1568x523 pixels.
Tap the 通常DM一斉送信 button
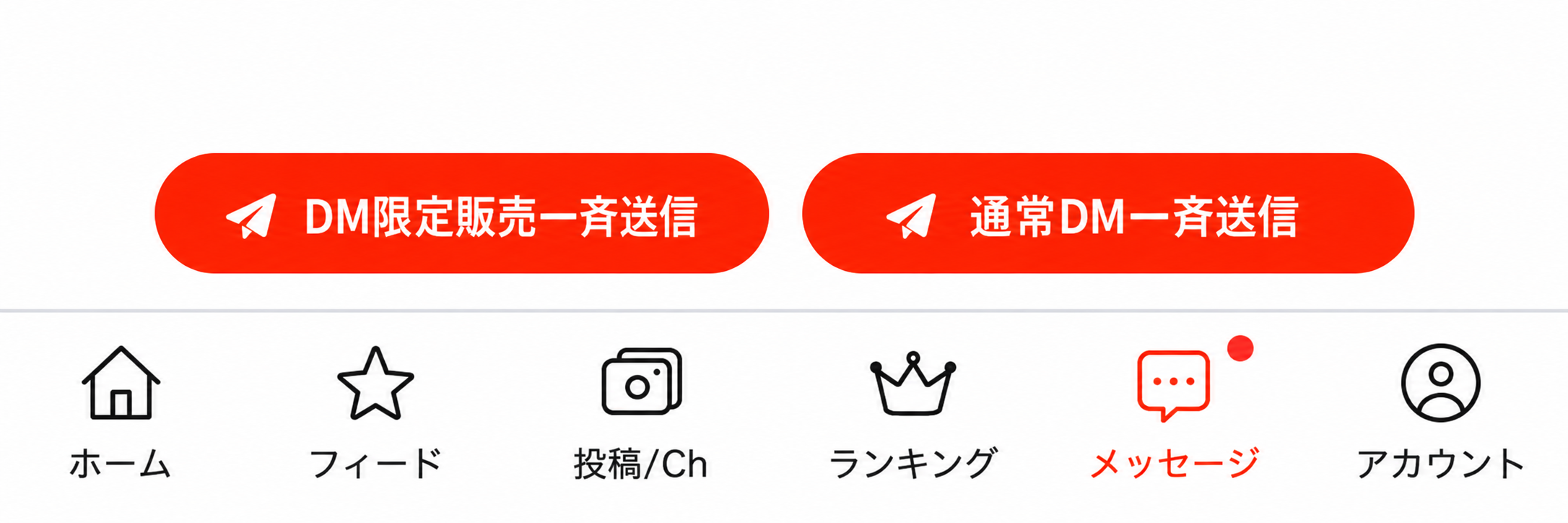click(x=1108, y=213)
